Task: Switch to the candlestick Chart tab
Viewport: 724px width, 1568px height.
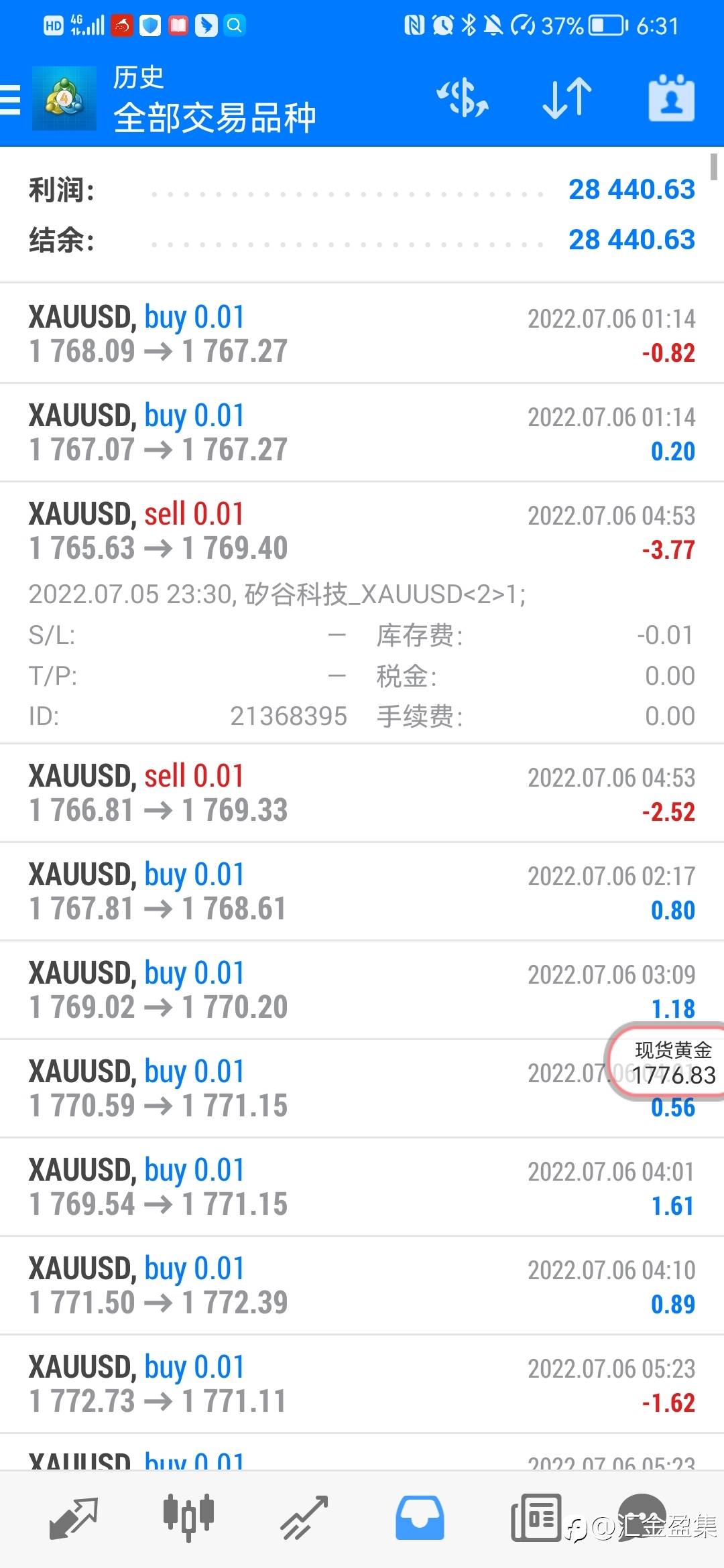Action: 189,1517
